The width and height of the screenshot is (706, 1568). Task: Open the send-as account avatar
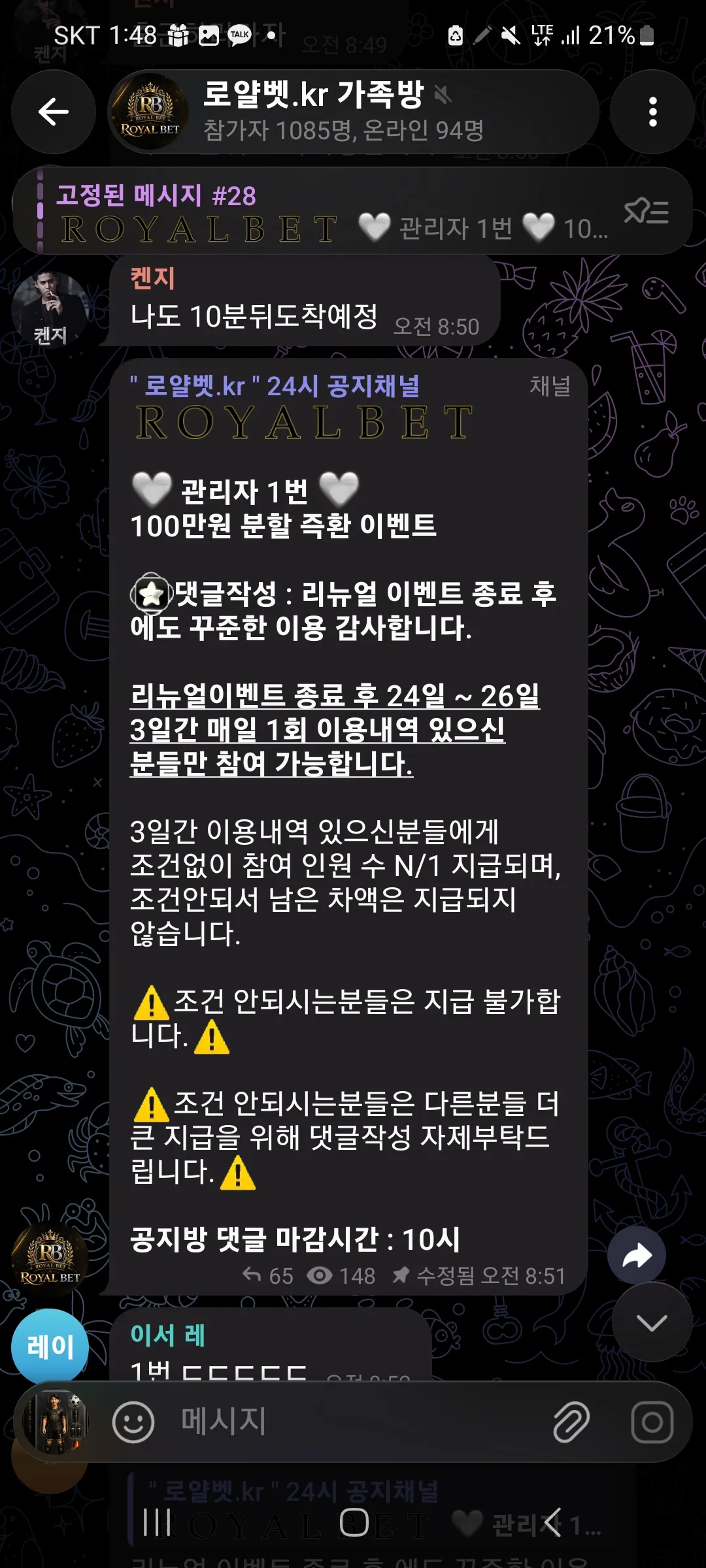coord(56,1422)
